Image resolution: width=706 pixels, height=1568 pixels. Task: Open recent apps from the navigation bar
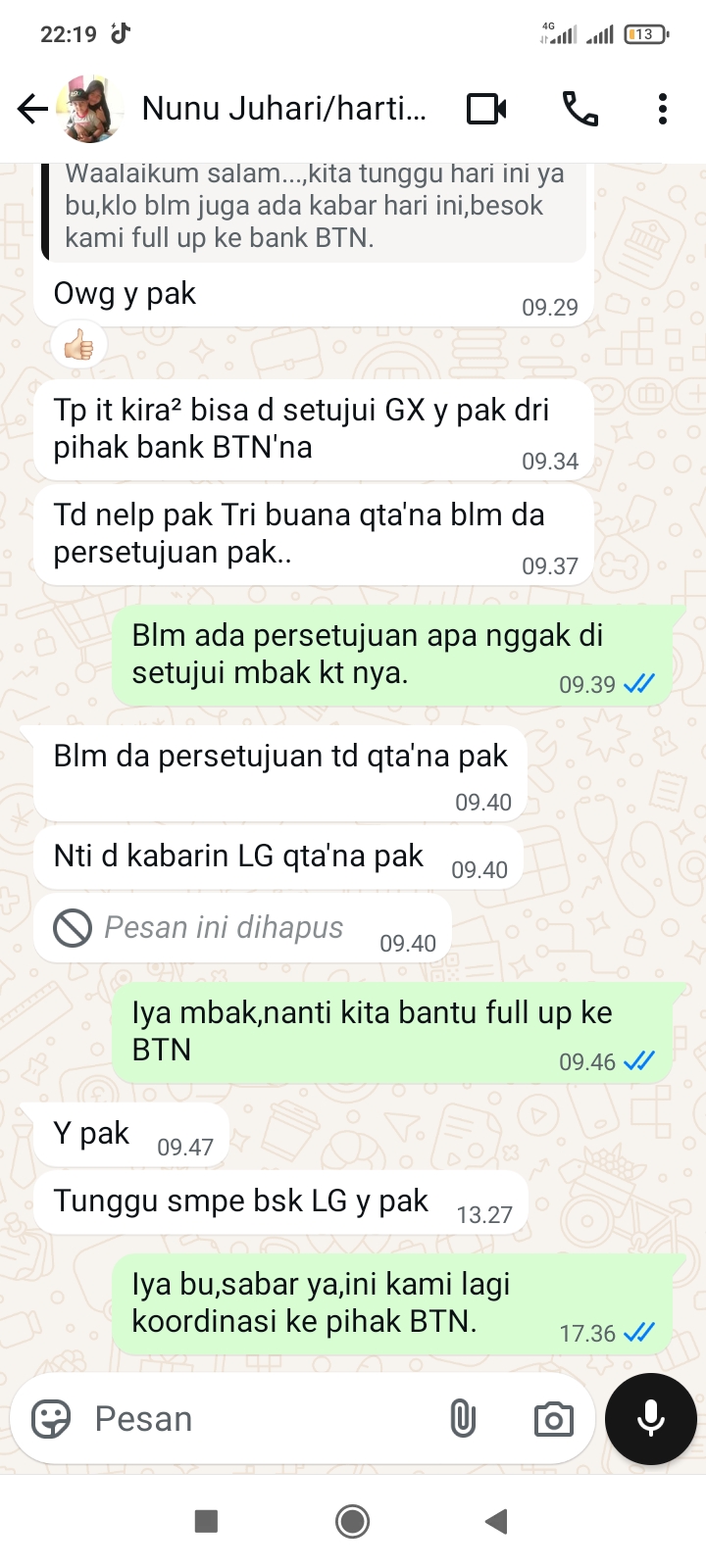coord(206,1521)
